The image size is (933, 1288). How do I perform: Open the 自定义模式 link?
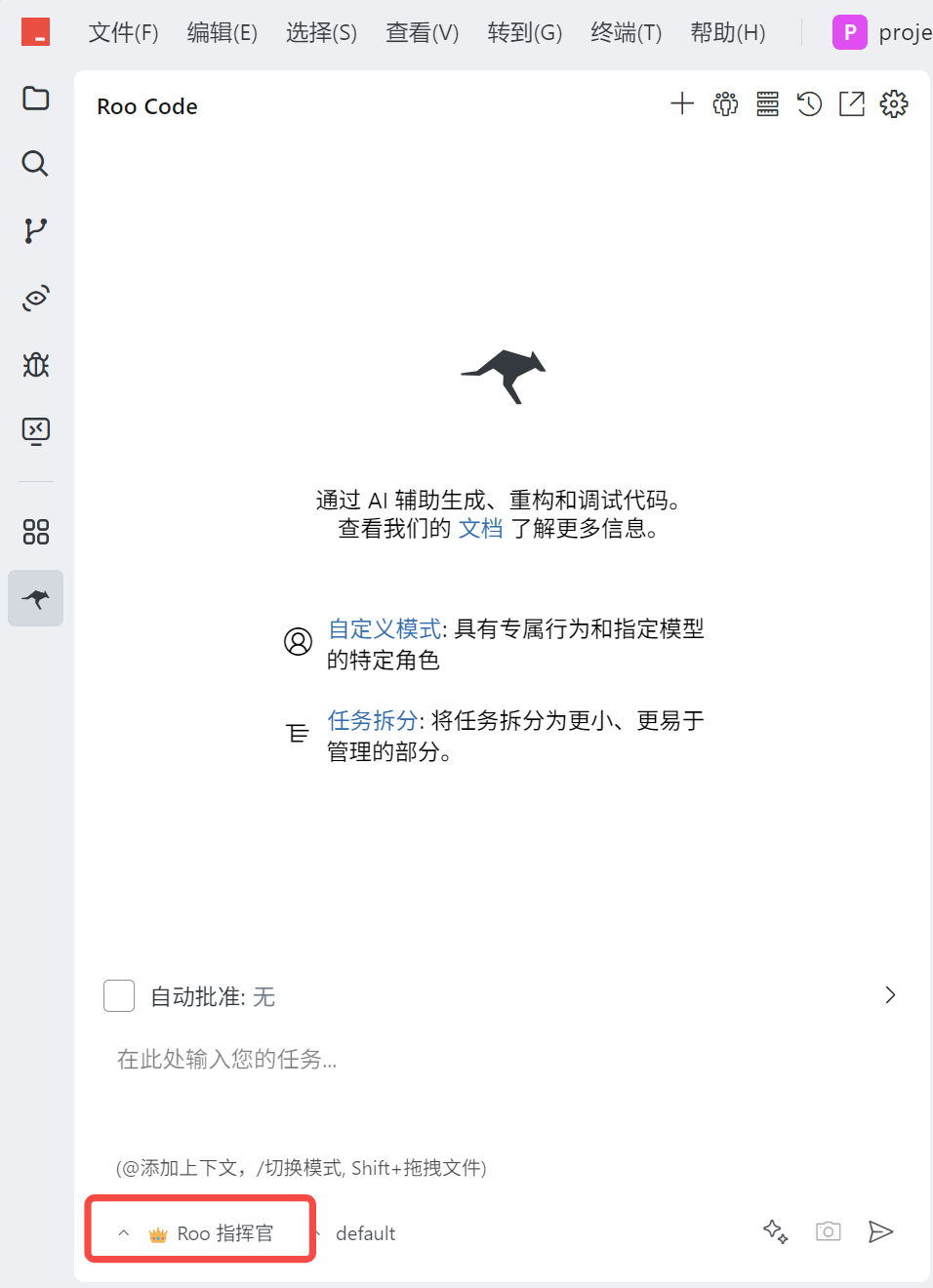tap(385, 629)
